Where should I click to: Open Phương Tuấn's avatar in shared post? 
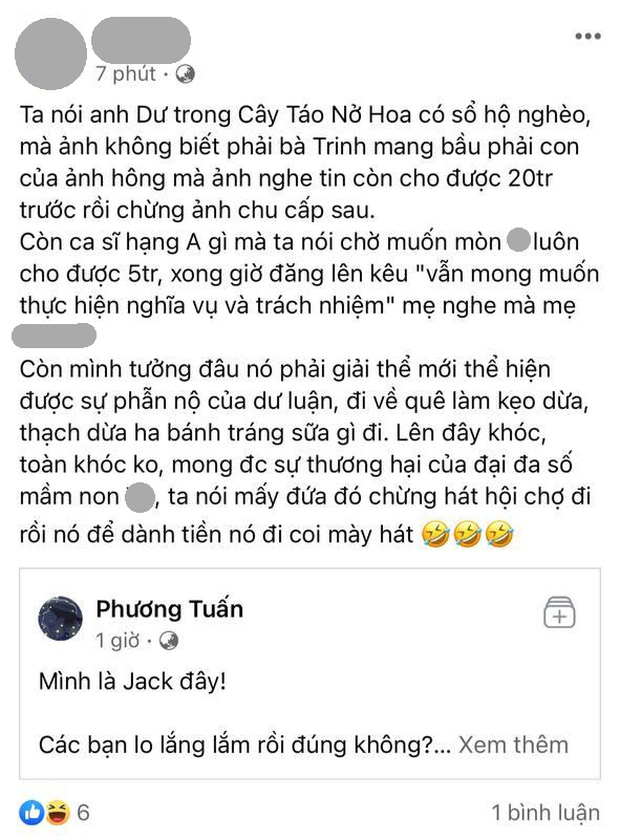pos(60,619)
